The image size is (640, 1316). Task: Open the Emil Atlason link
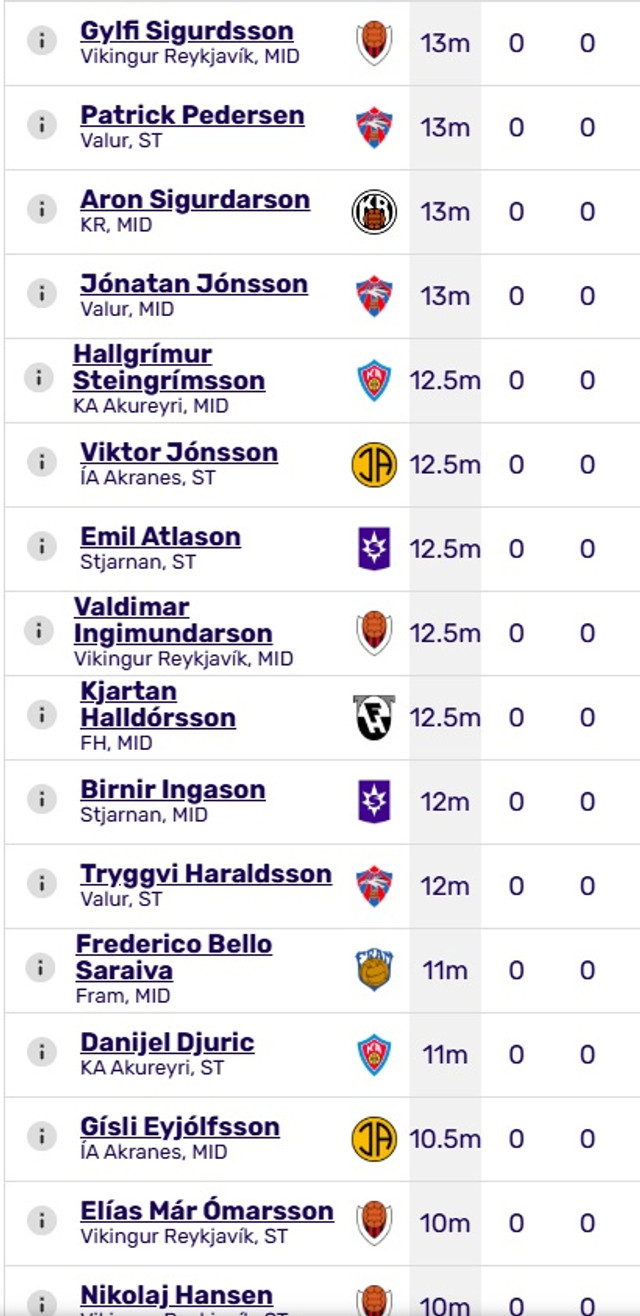pos(160,536)
